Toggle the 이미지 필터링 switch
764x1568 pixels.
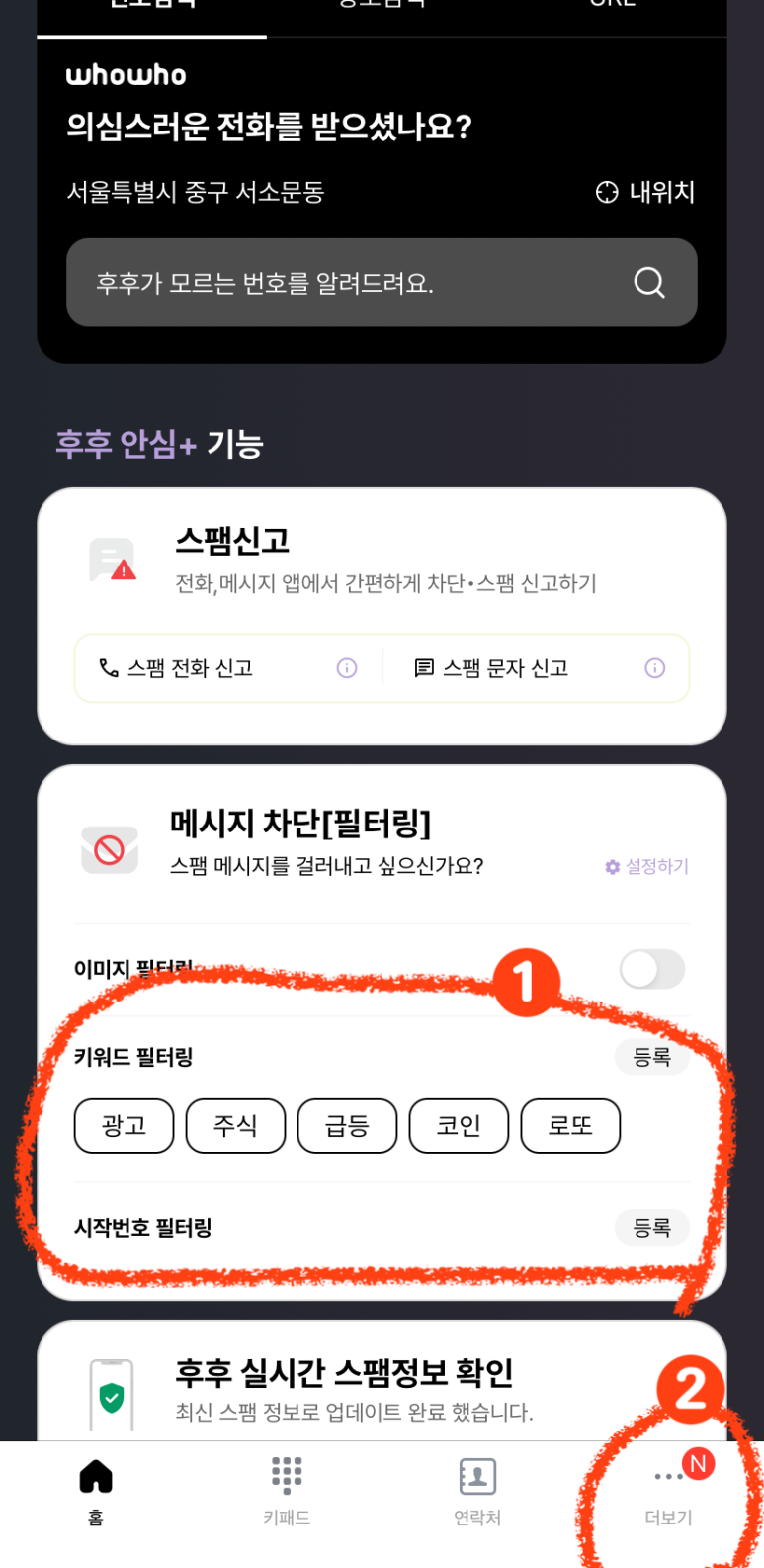tap(651, 969)
